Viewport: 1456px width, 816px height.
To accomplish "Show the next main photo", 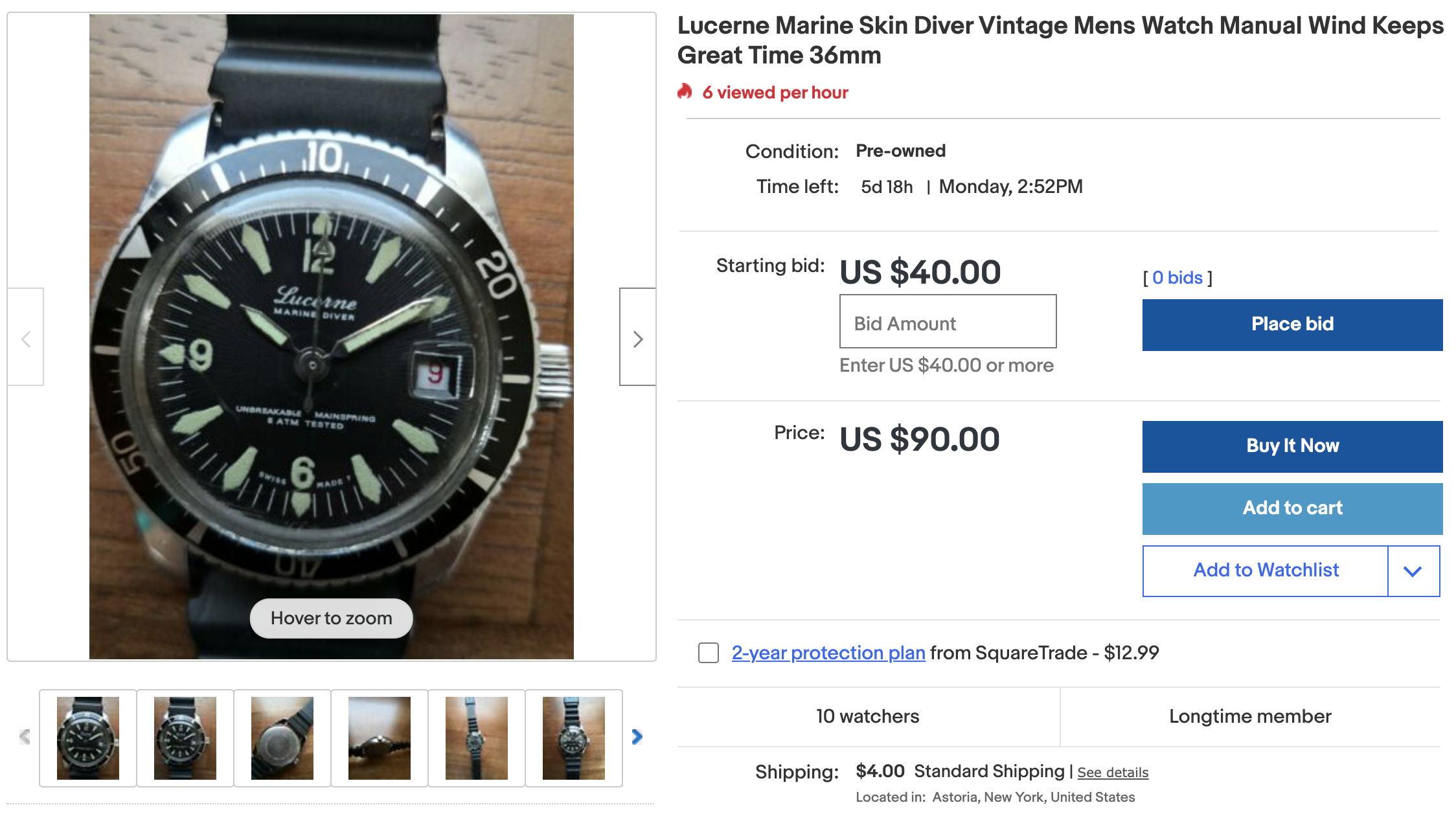I will 637,337.
